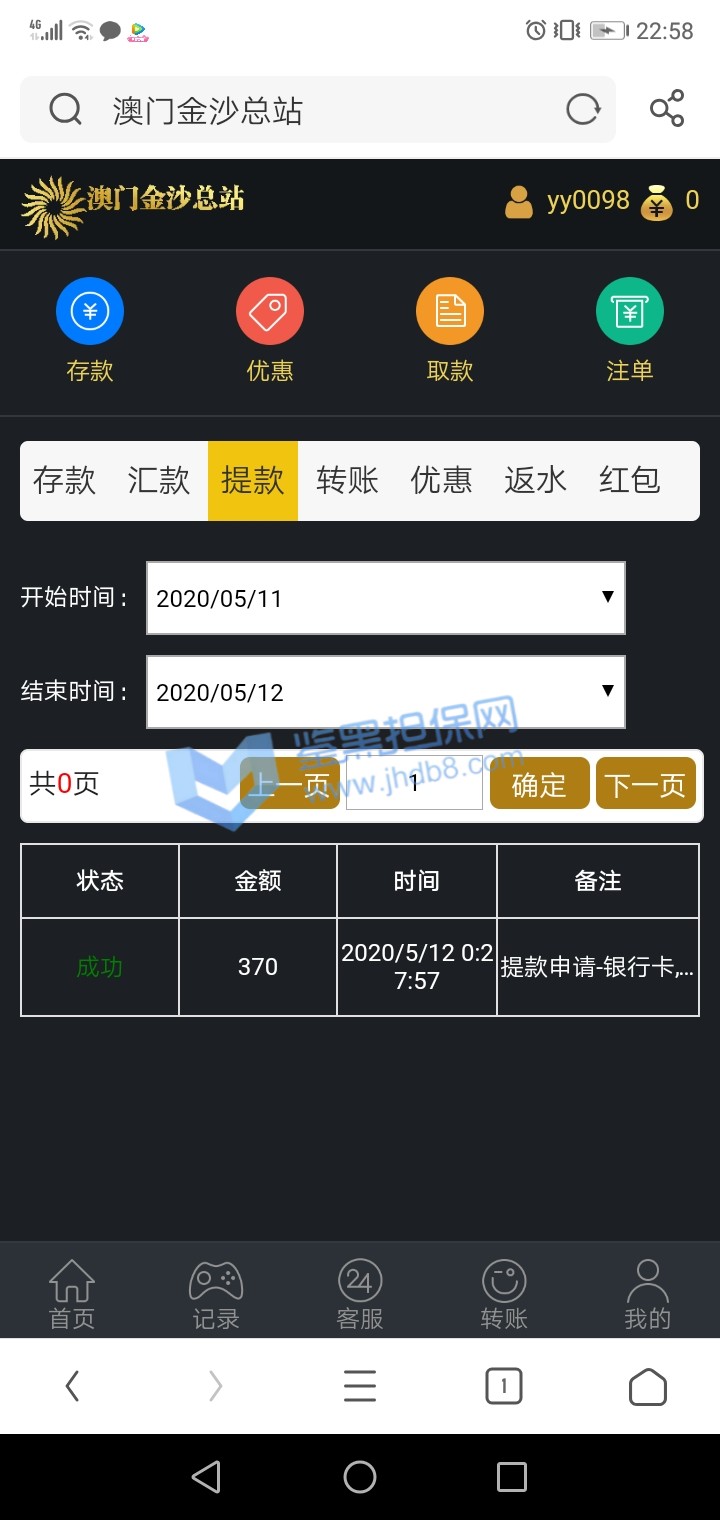The height and width of the screenshot is (1520, 720).
Task: Switch to the 汇款 records tab
Action: pyautogui.click(x=159, y=481)
